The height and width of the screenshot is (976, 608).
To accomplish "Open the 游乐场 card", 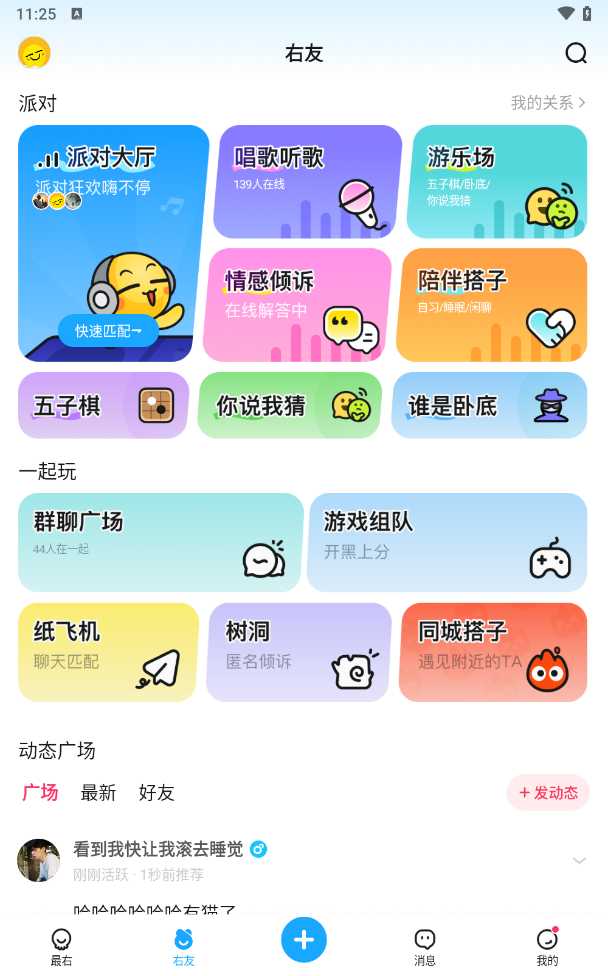I will click(x=497, y=181).
